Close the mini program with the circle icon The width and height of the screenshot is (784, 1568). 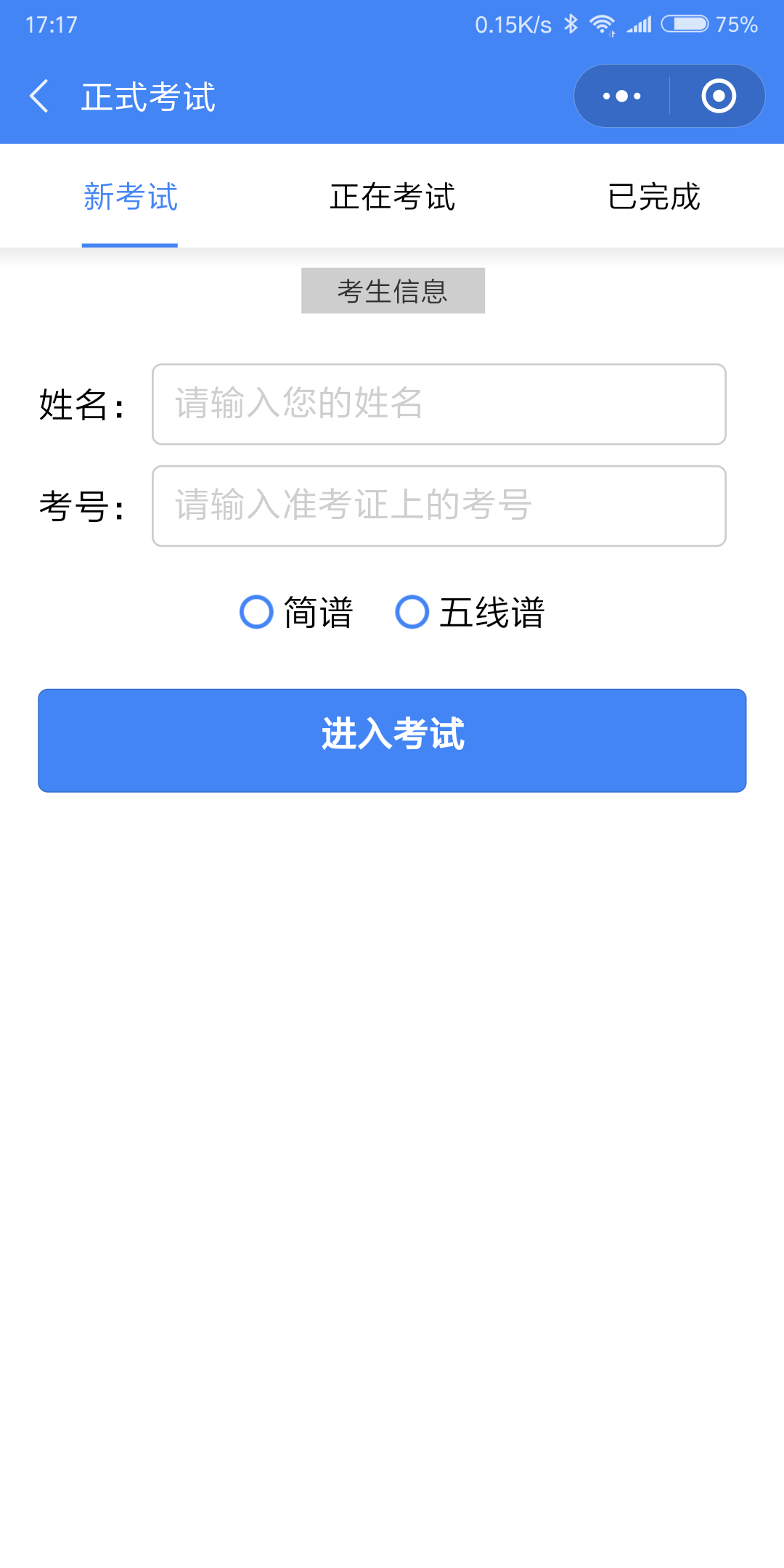click(719, 96)
